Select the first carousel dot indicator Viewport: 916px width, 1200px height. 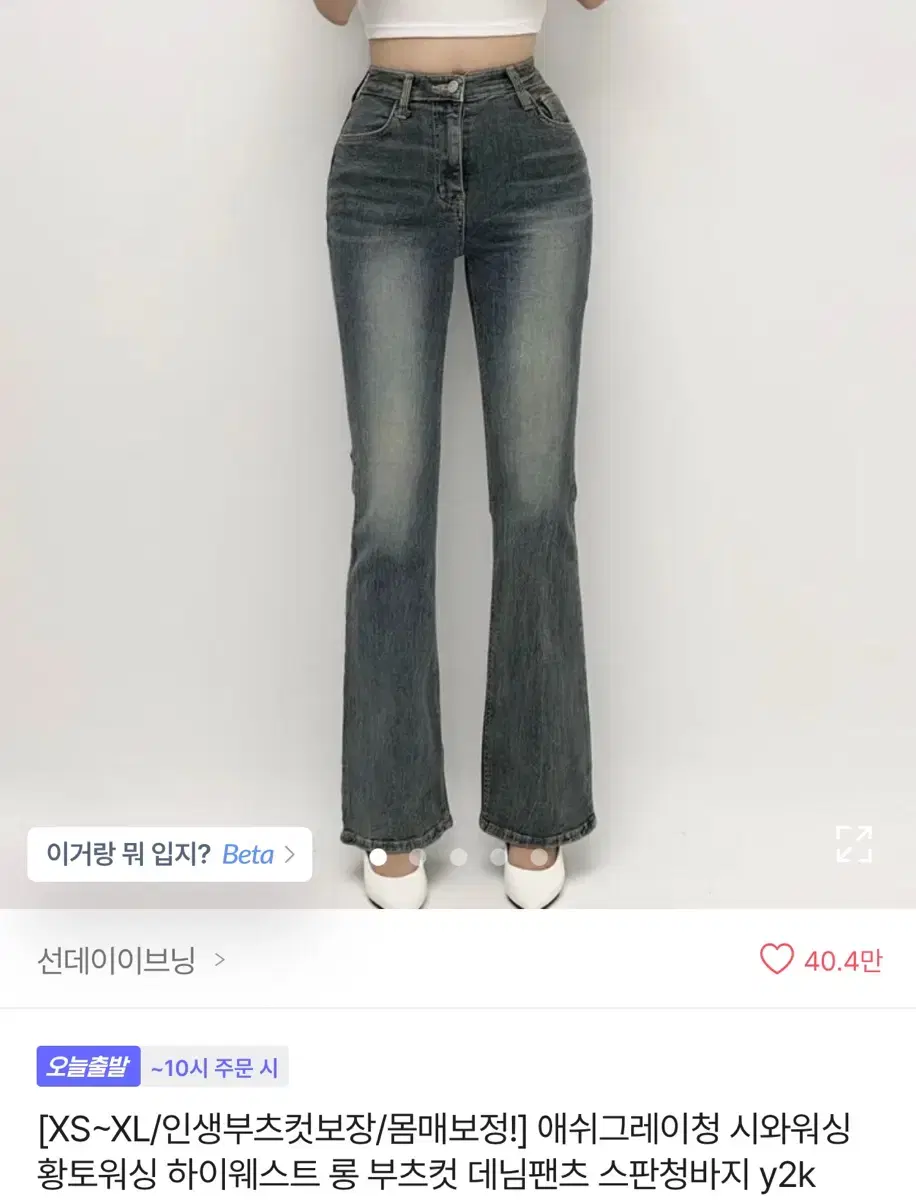pyautogui.click(x=376, y=857)
